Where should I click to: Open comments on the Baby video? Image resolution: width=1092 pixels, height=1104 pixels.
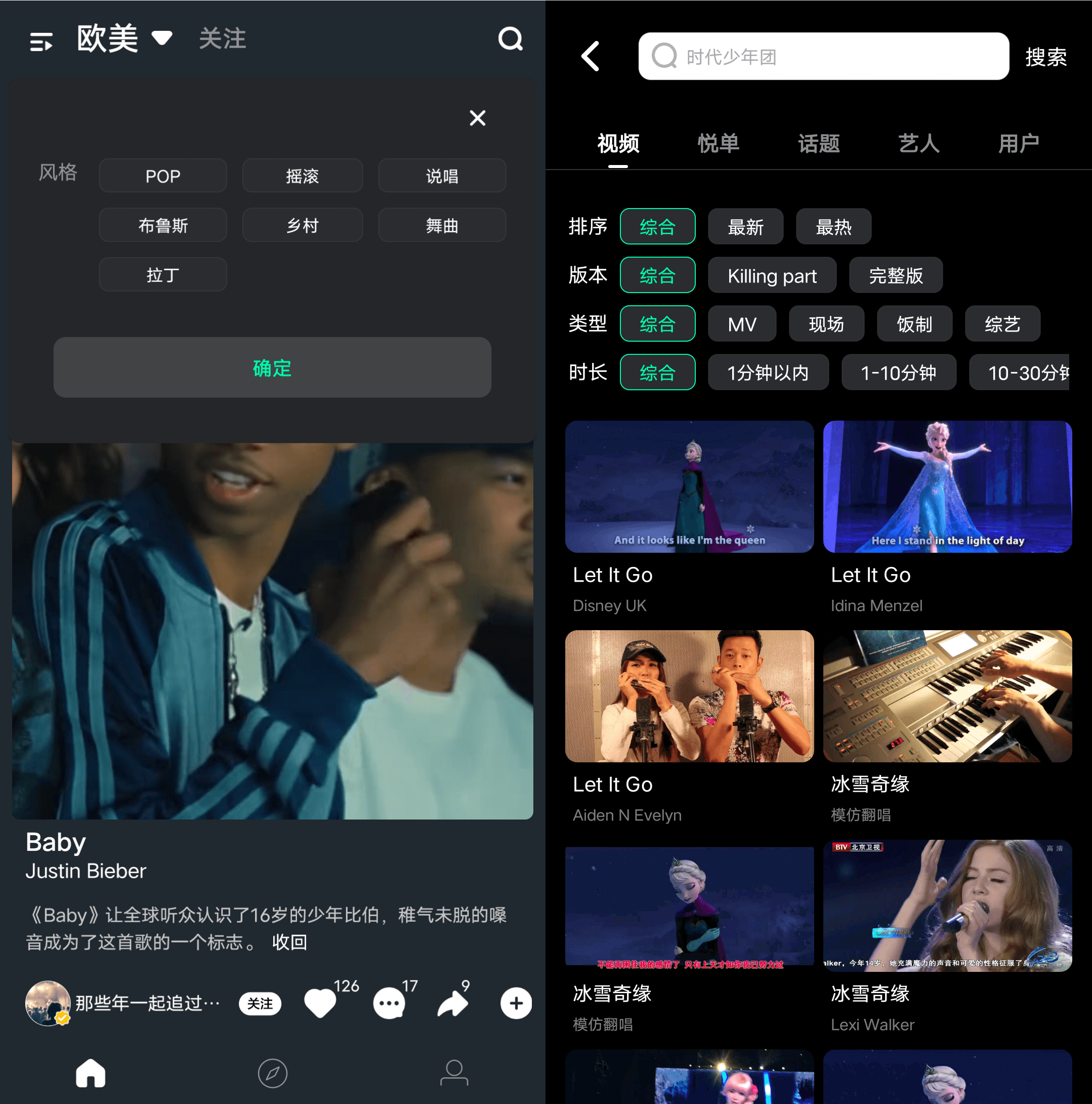pos(389,1003)
